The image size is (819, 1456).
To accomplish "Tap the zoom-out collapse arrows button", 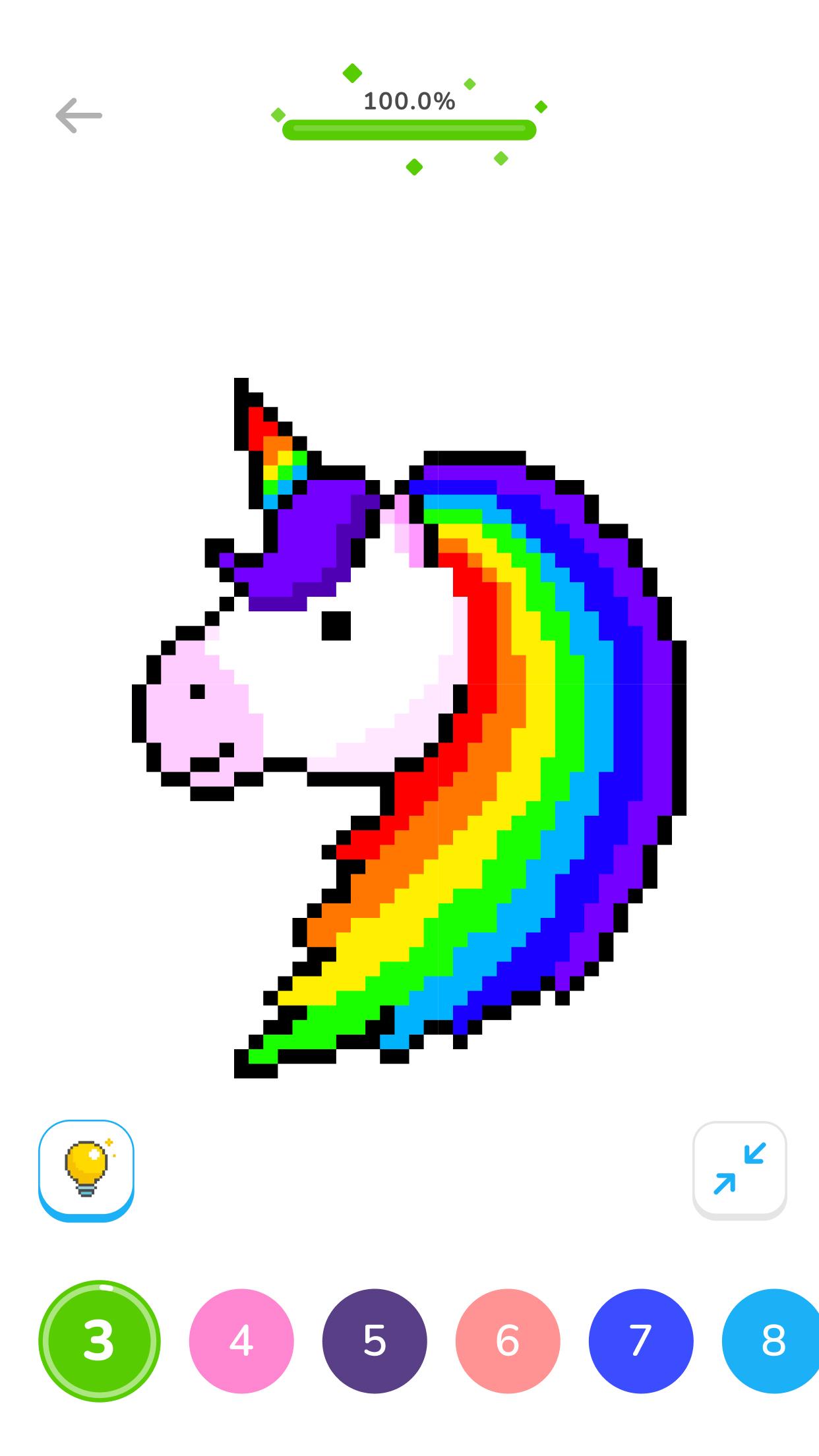I will [x=739, y=1169].
